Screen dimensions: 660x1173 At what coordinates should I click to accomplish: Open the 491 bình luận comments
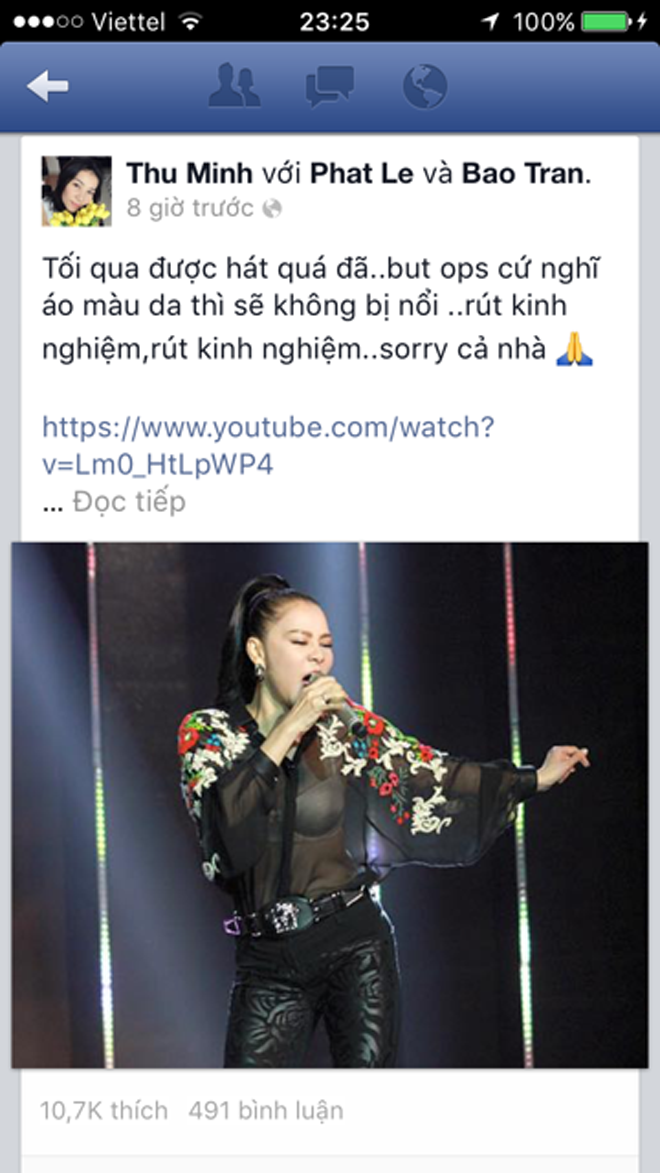click(267, 1109)
